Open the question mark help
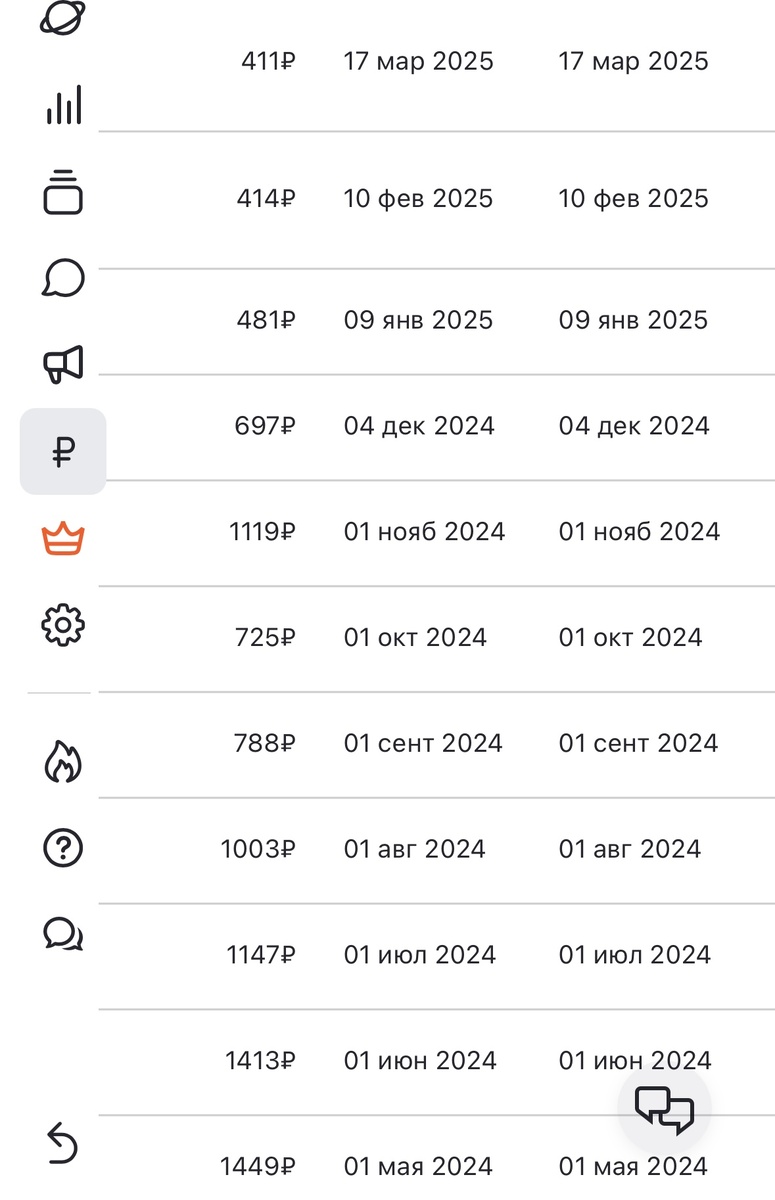This screenshot has width=775, height=1200. click(x=63, y=848)
